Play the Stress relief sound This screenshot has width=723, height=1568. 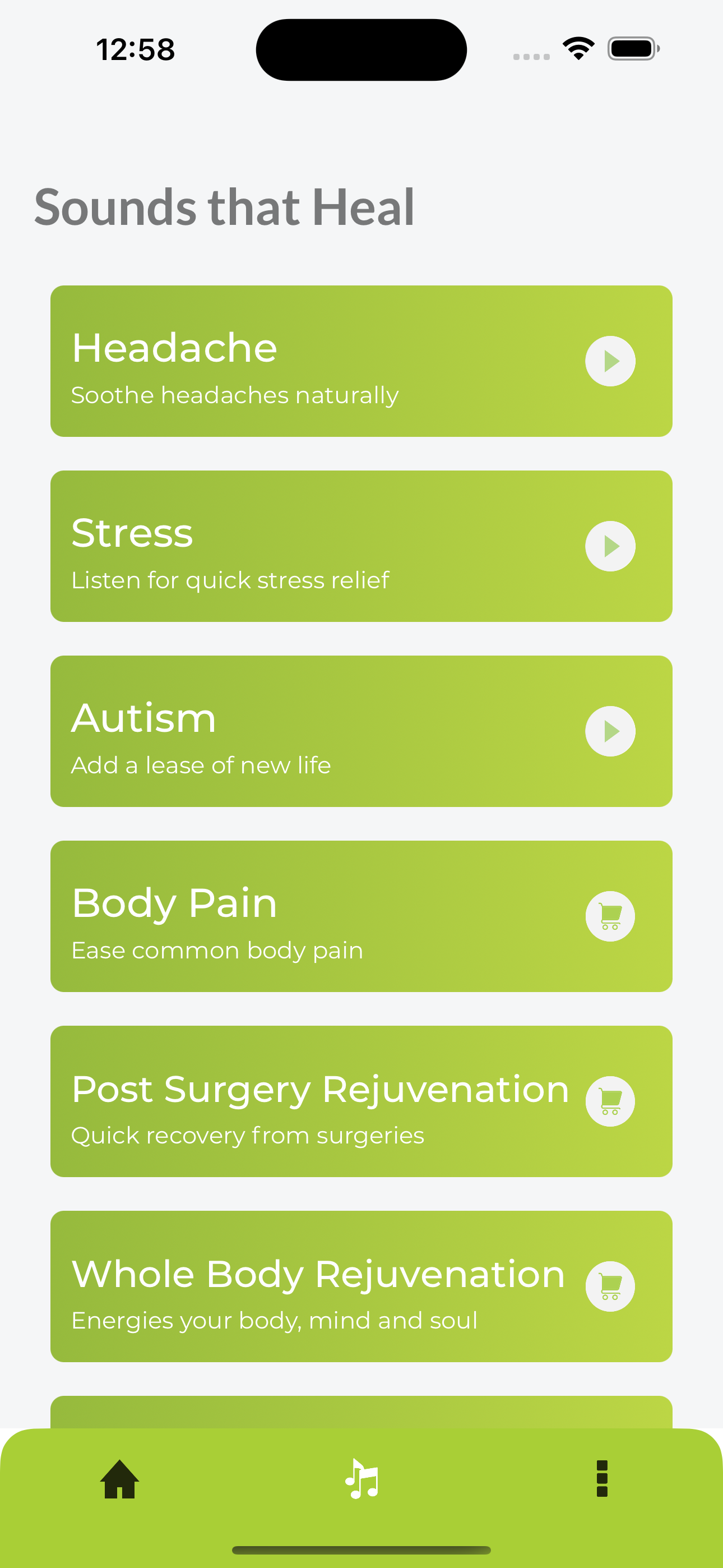click(610, 546)
